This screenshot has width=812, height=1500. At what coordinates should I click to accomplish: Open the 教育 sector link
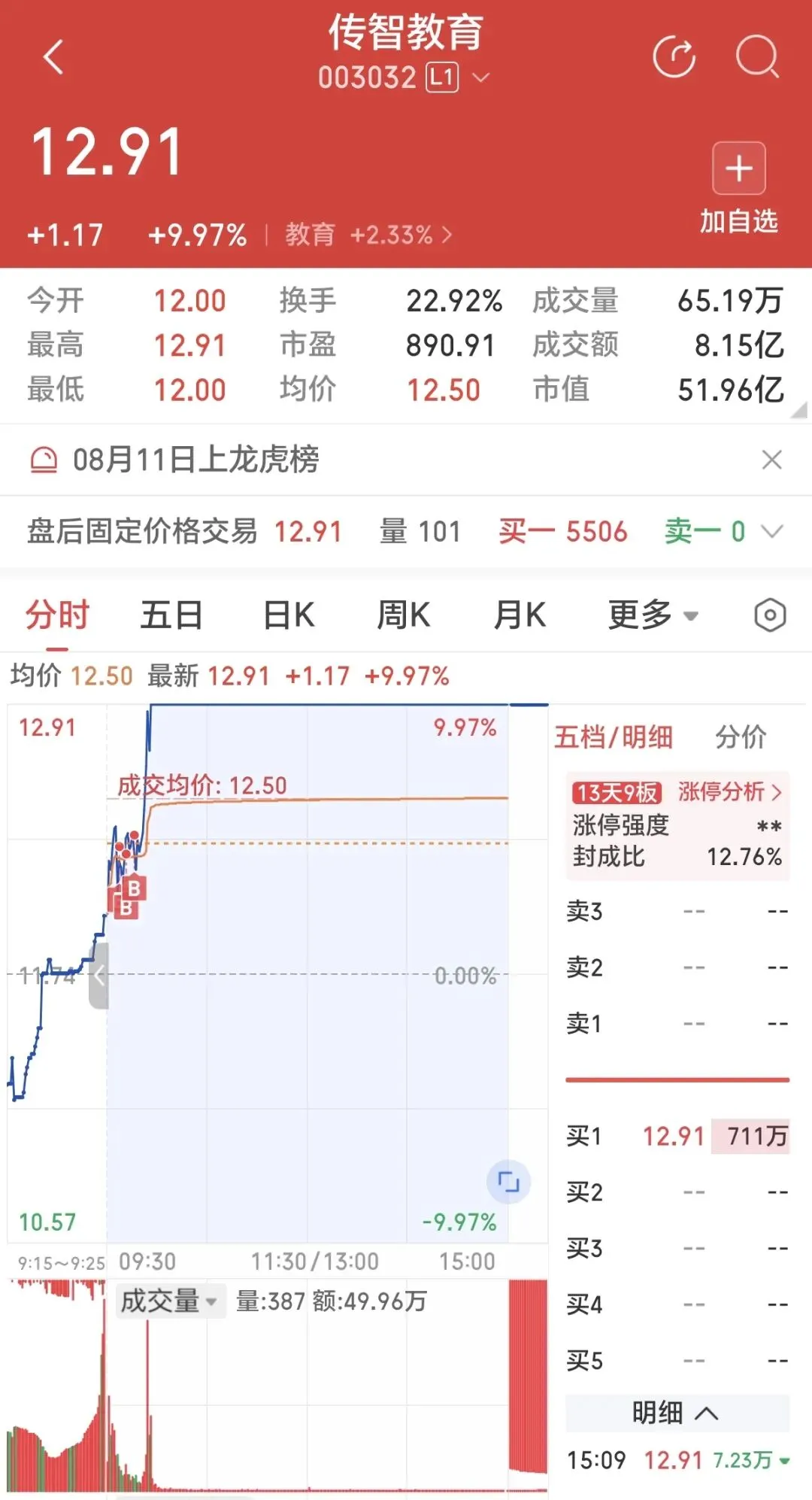368,235
